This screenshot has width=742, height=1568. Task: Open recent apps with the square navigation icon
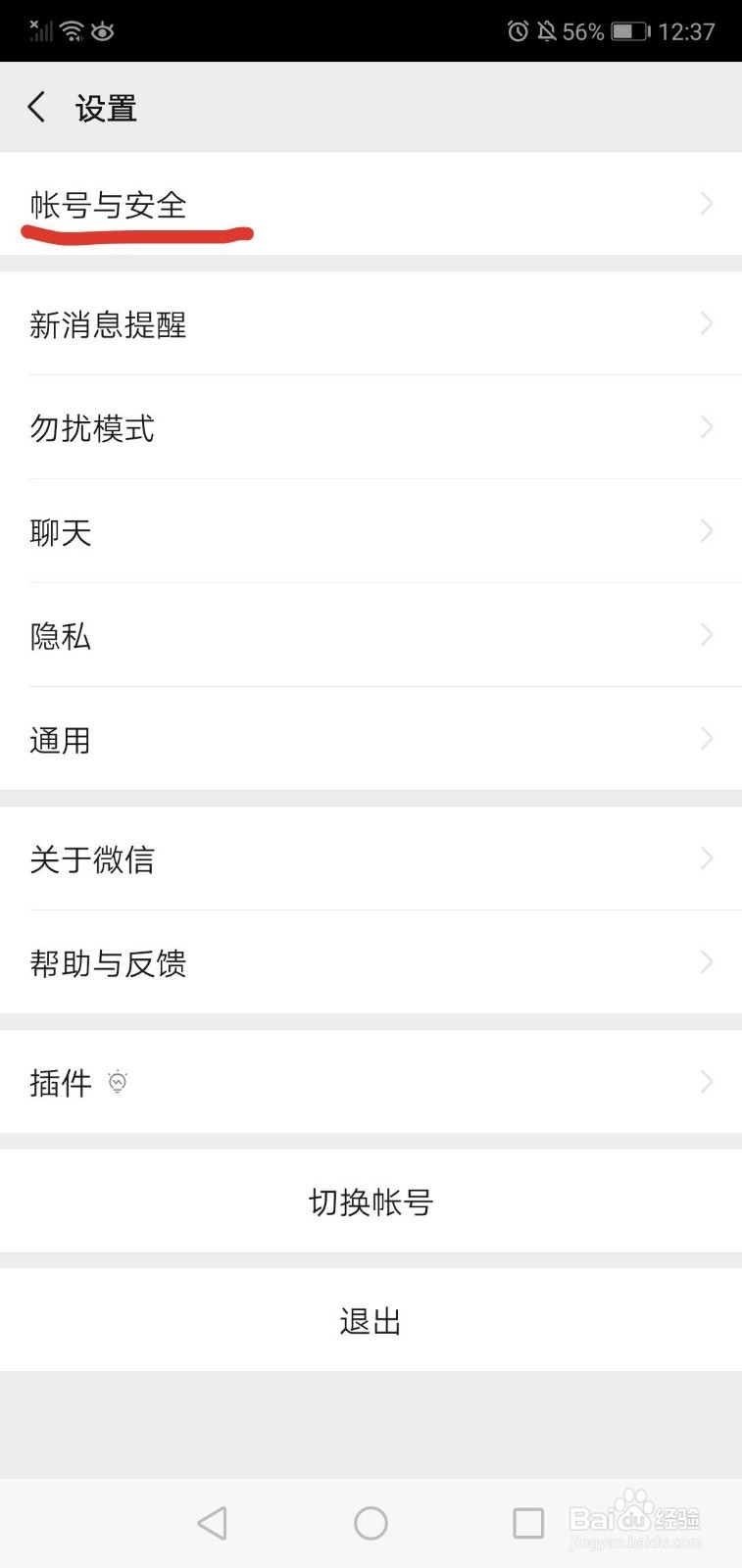pyautogui.click(x=527, y=1523)
